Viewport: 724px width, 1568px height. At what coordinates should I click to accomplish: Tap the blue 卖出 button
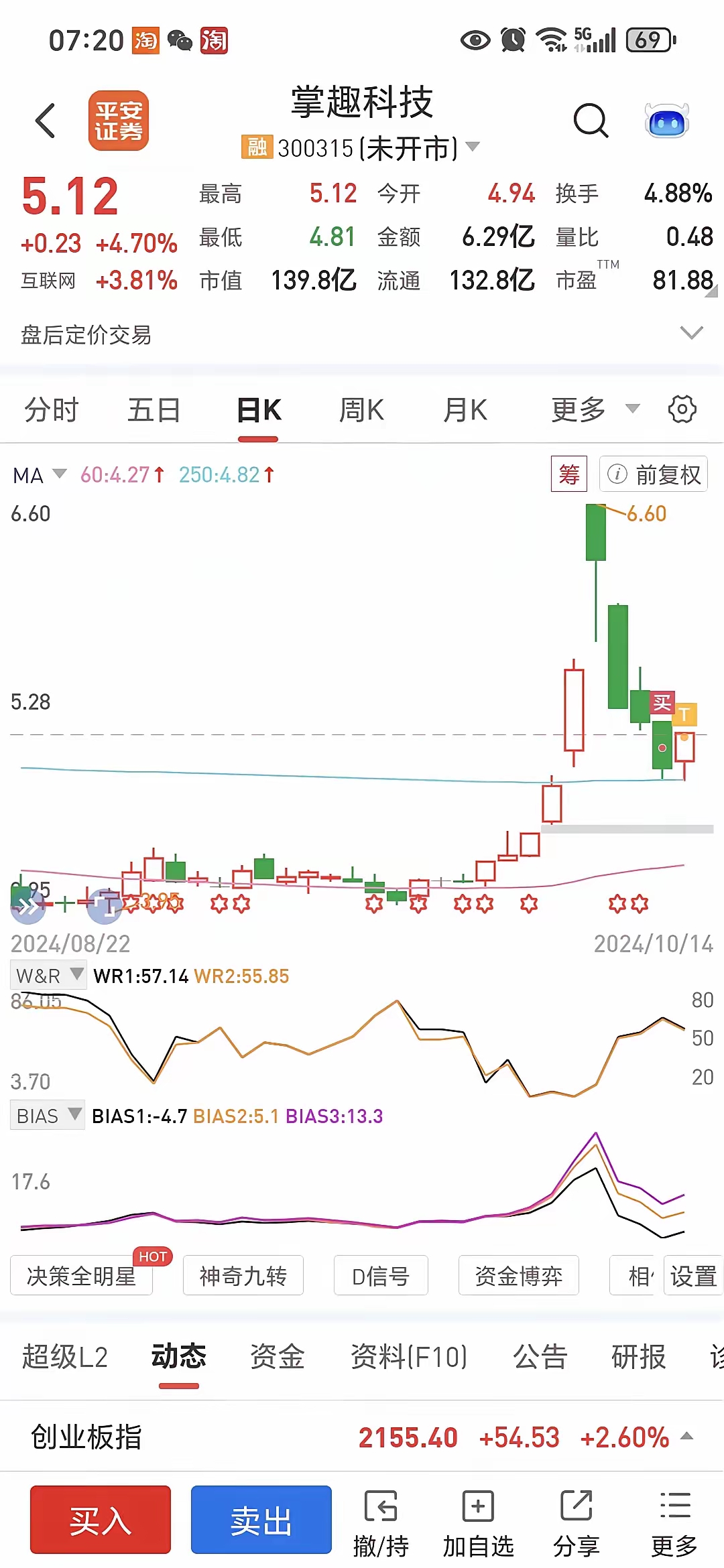click(261, 1520)
